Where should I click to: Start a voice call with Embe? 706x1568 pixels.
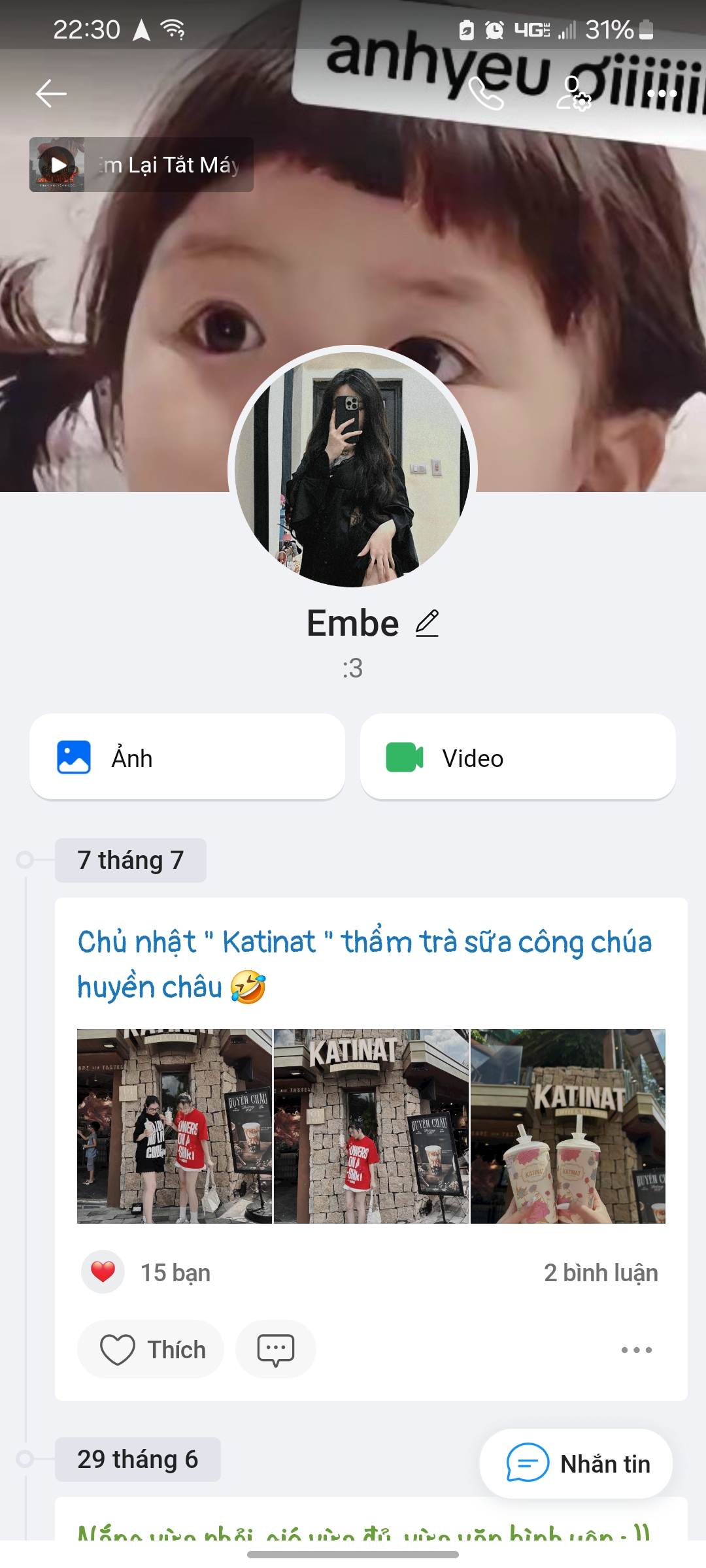pos(486,93)
